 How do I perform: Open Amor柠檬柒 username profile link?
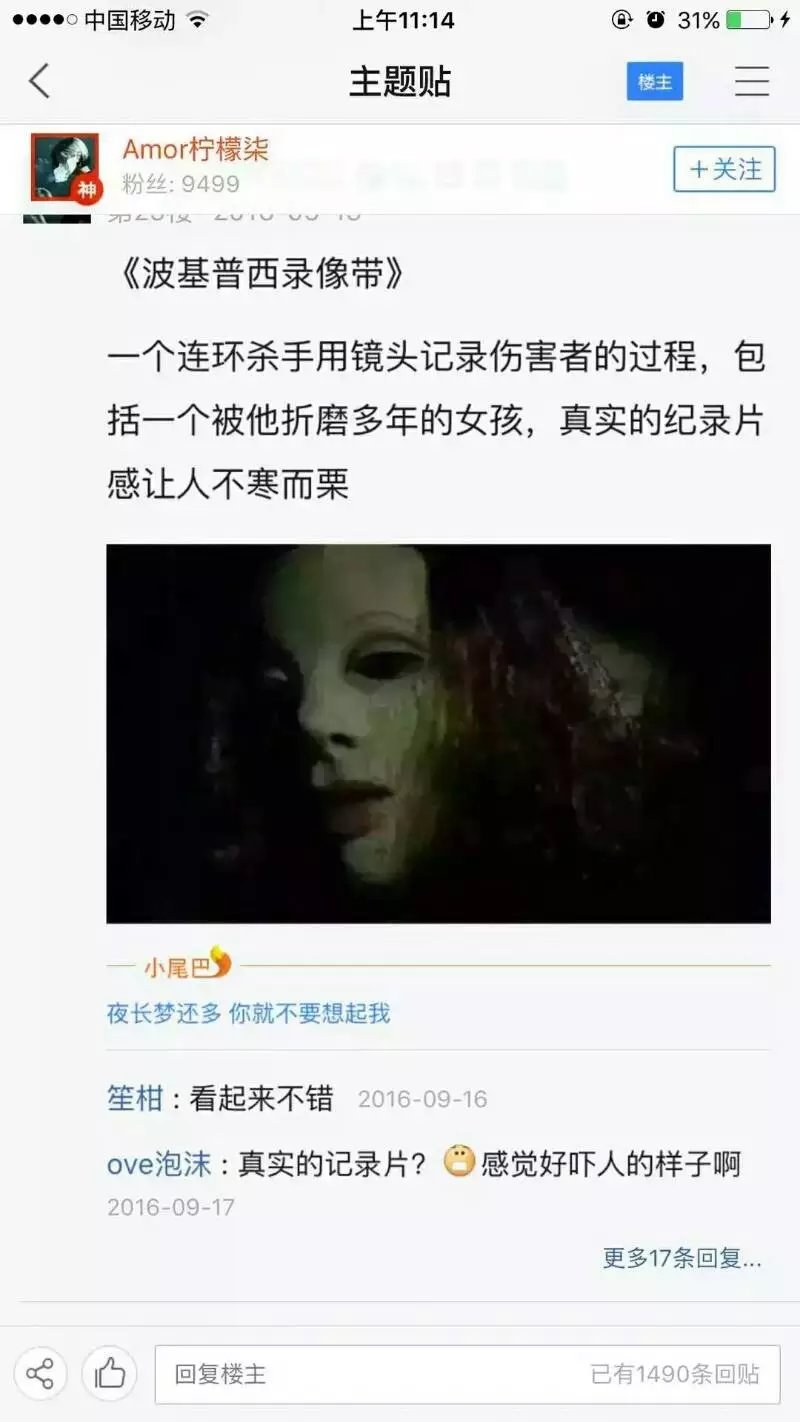[195, 149]
